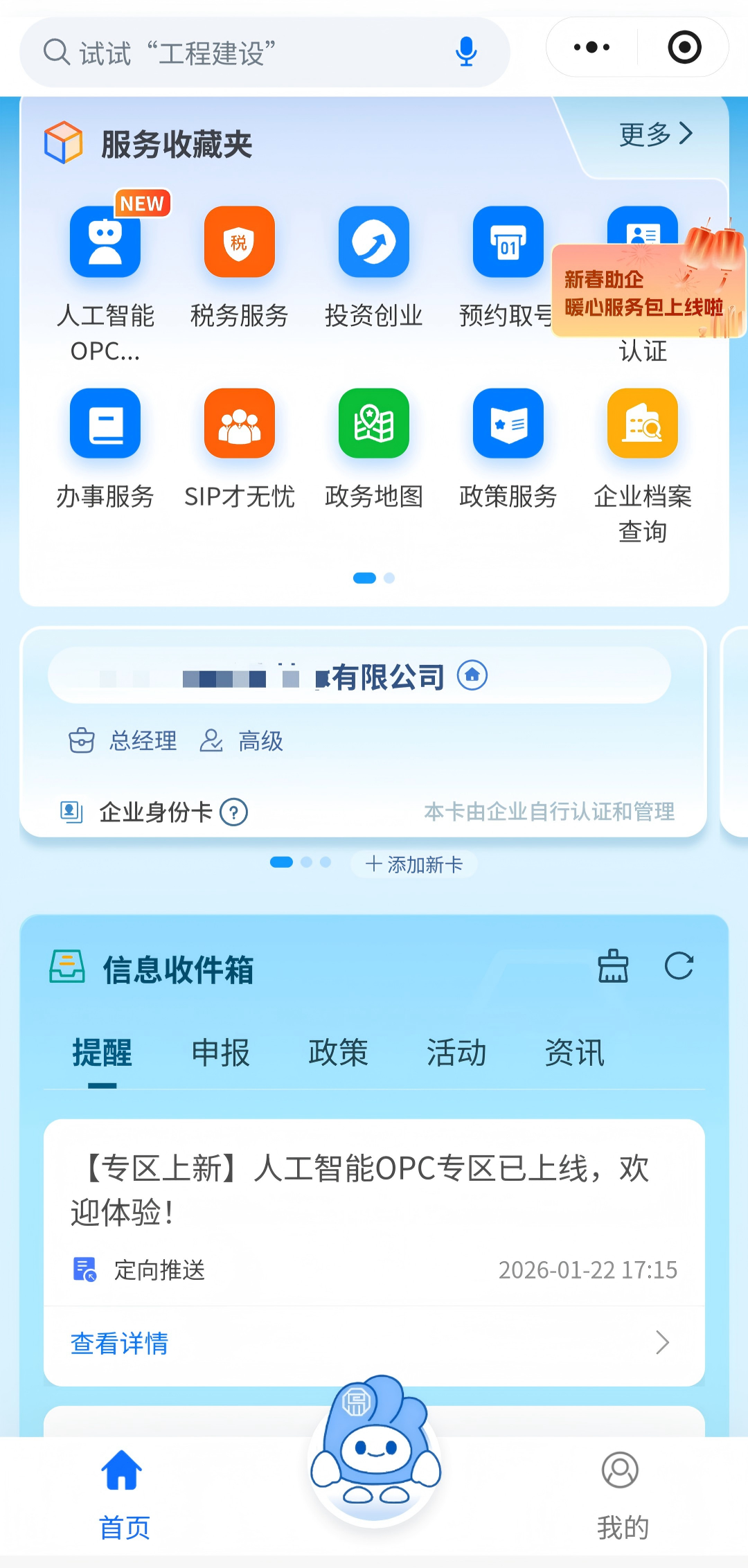Open SIP才无忧 service
Image resolution: width=748 pixels, height=1568 pixels.
[x=239, y=424]
